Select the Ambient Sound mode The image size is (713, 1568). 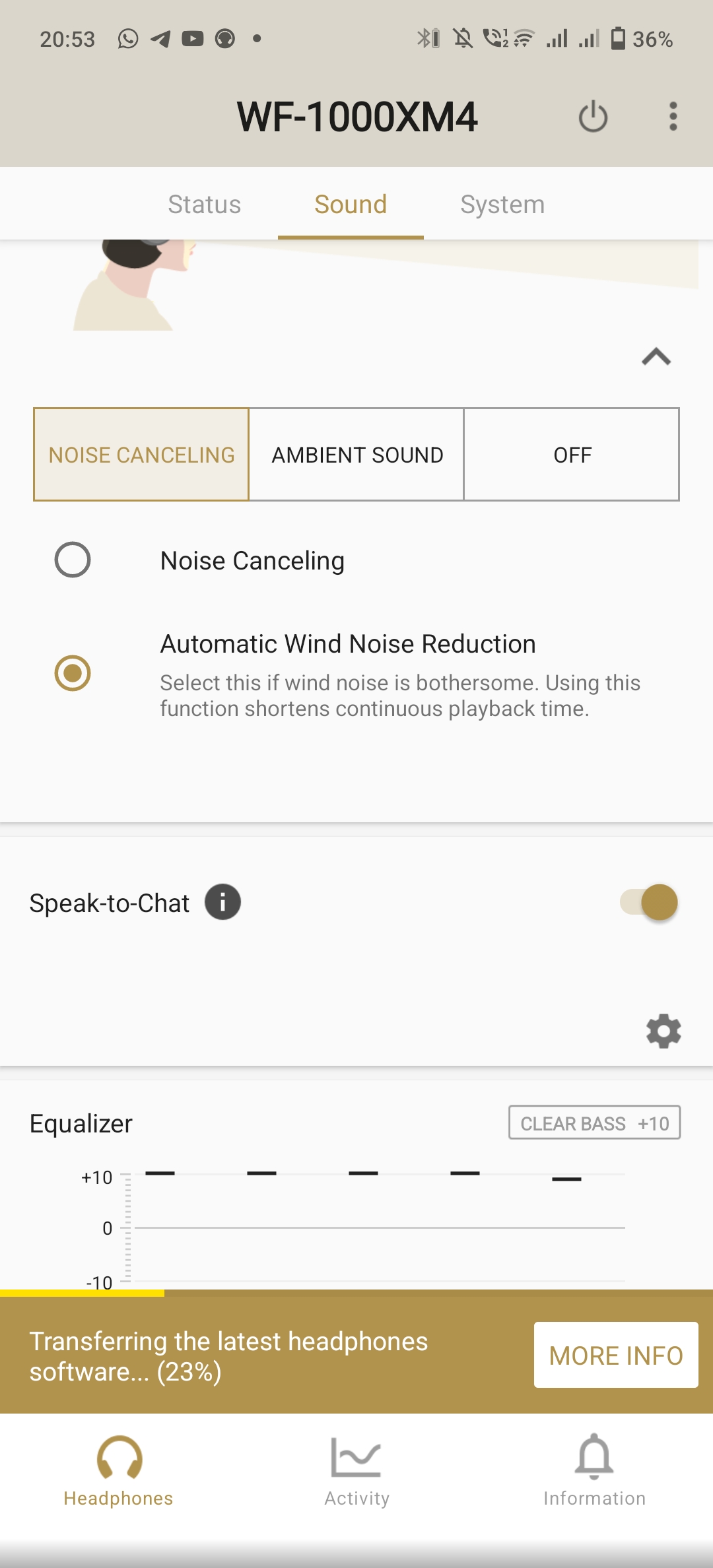(x=356, y=455)
